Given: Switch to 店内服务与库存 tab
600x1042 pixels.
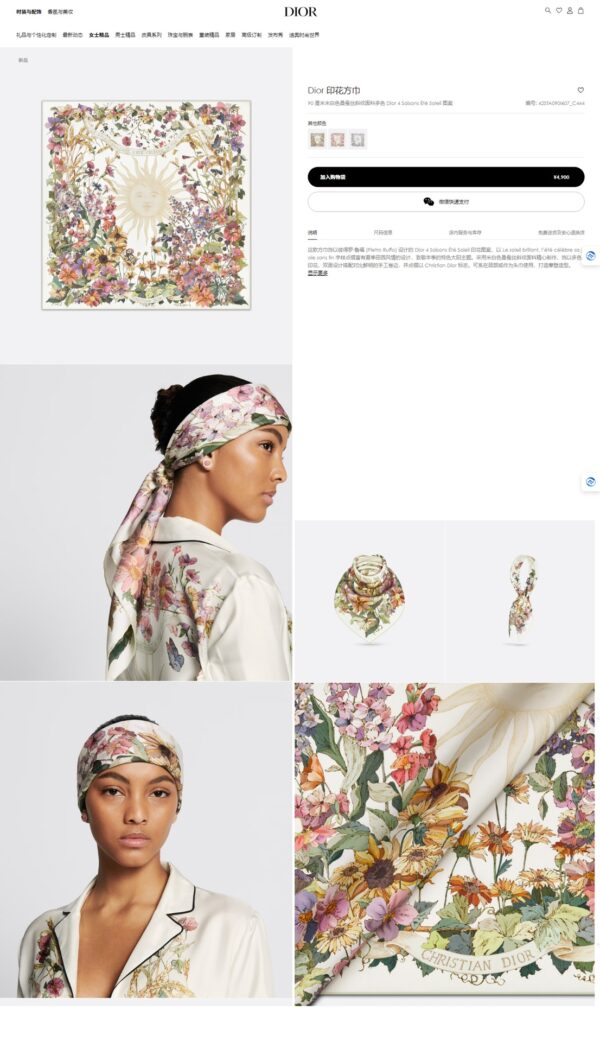Looking at the screenshot, I should coord(464,232).
